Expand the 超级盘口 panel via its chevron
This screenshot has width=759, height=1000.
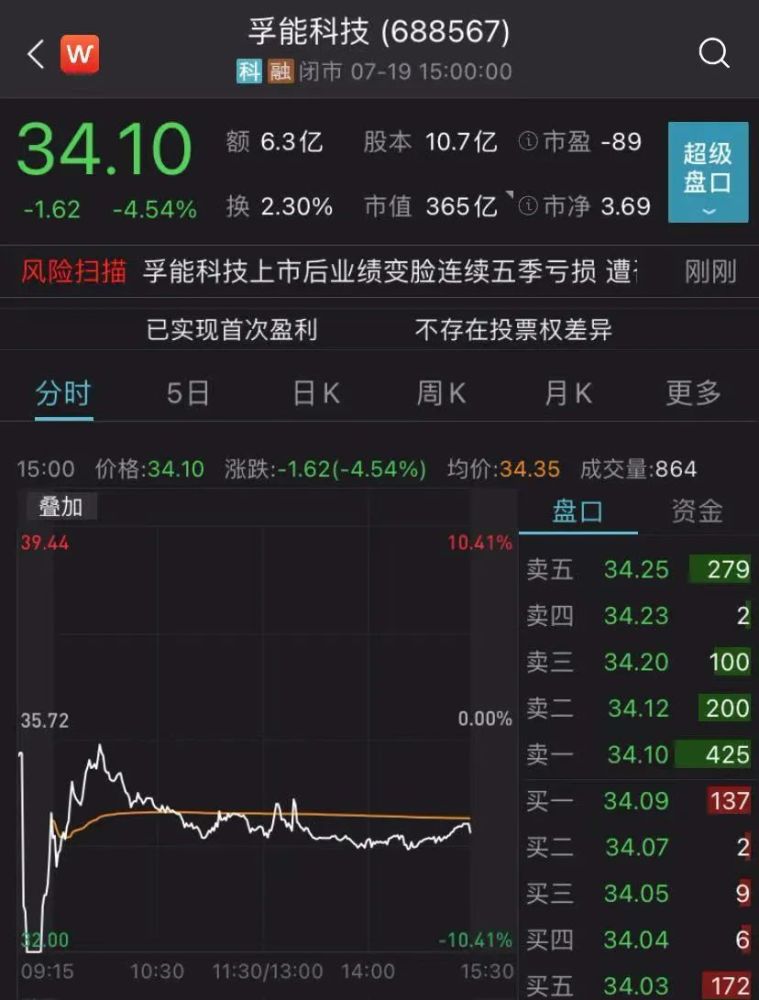tap(708, 211)
